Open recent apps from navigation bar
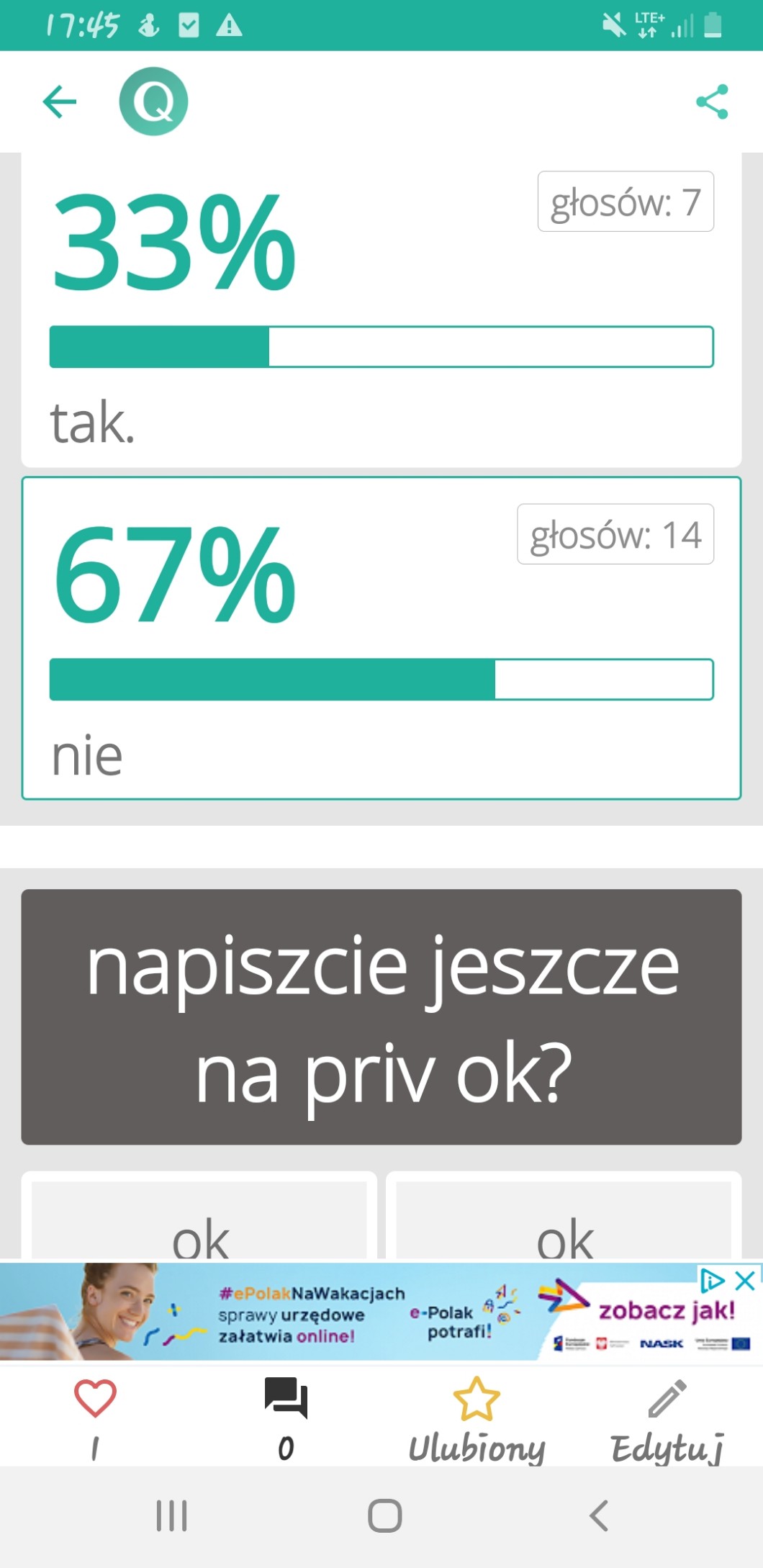This screenshot has height=1568, width=763. tap(171, 1515)
